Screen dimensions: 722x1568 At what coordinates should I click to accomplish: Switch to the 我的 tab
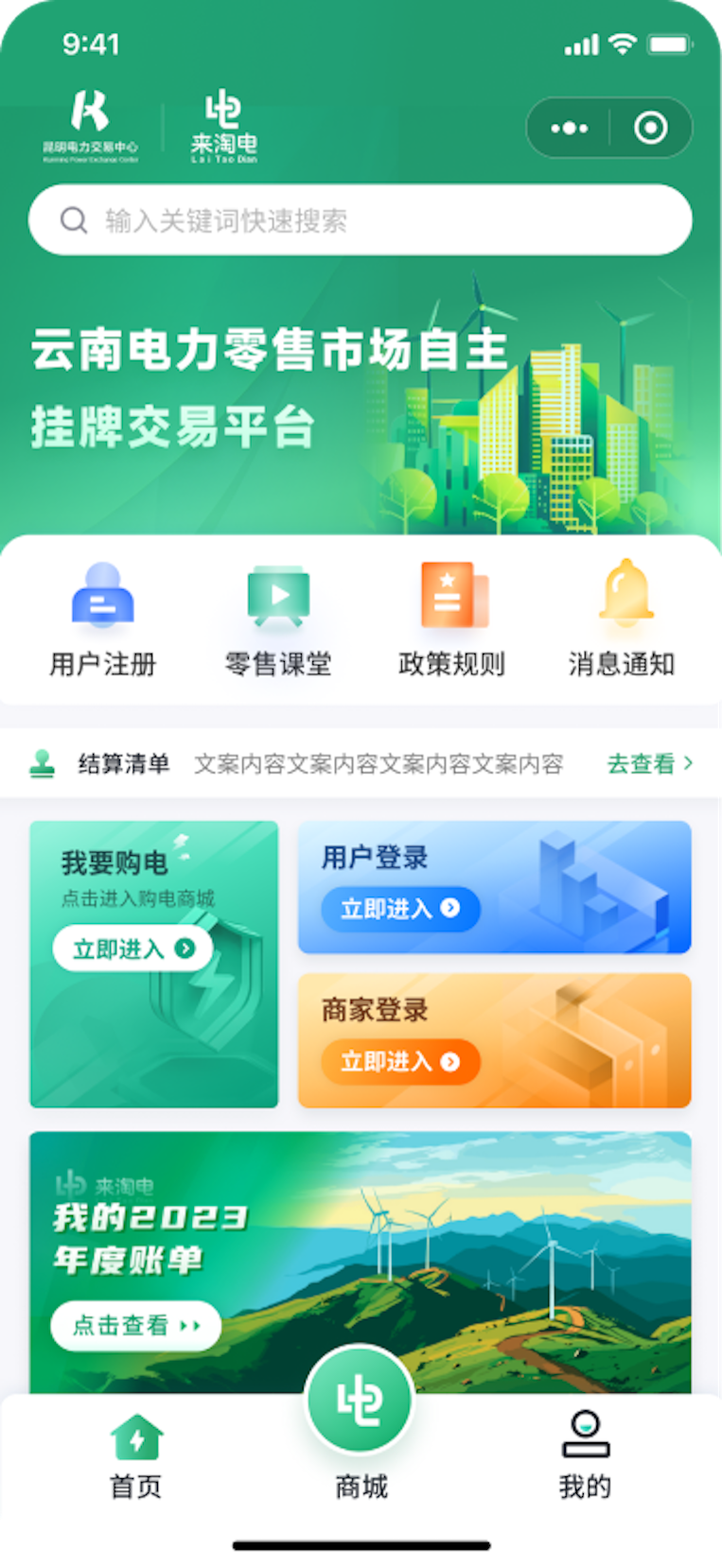(584, 1454)
